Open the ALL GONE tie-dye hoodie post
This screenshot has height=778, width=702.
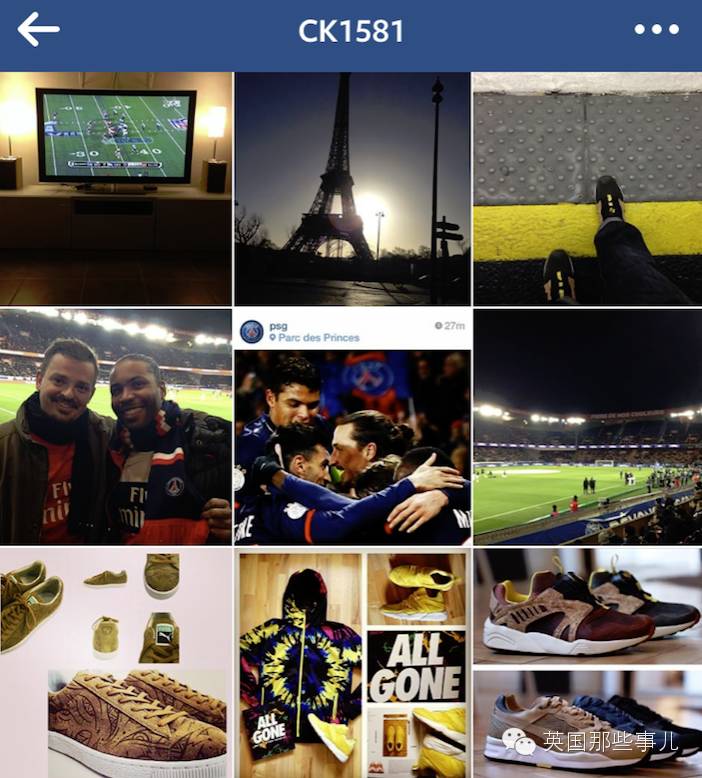pos(352,662)
